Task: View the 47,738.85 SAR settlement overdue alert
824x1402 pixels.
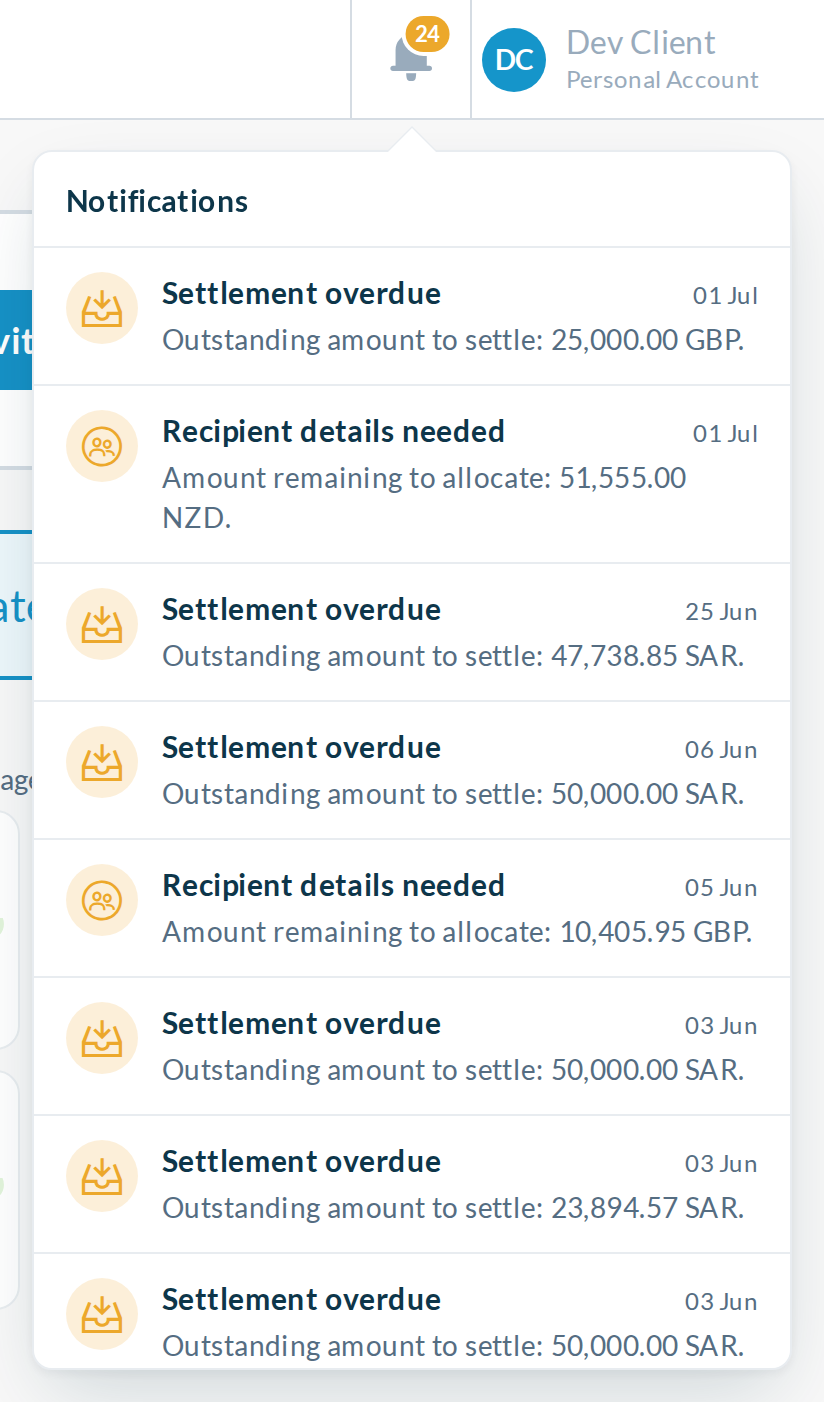Action: tap(412, 632)
